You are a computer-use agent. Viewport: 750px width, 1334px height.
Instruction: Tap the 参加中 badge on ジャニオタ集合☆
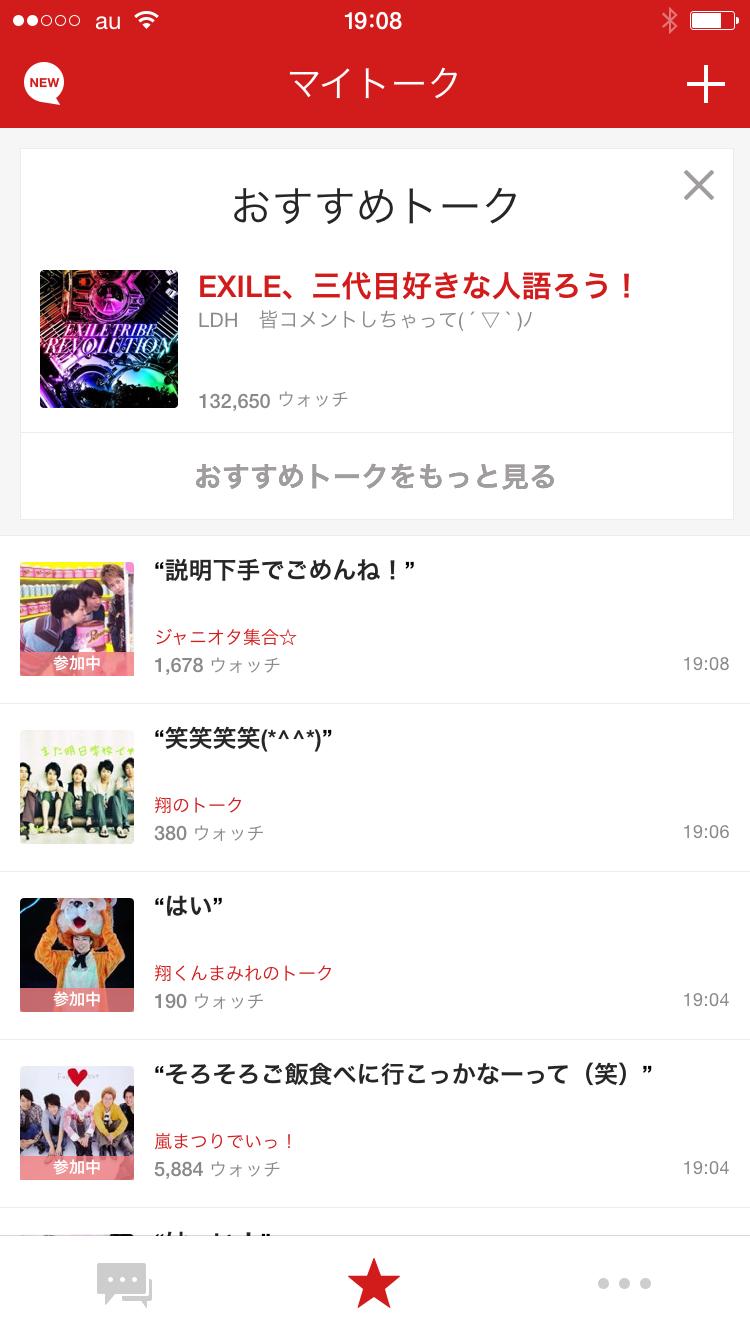[x=76, y=662]
